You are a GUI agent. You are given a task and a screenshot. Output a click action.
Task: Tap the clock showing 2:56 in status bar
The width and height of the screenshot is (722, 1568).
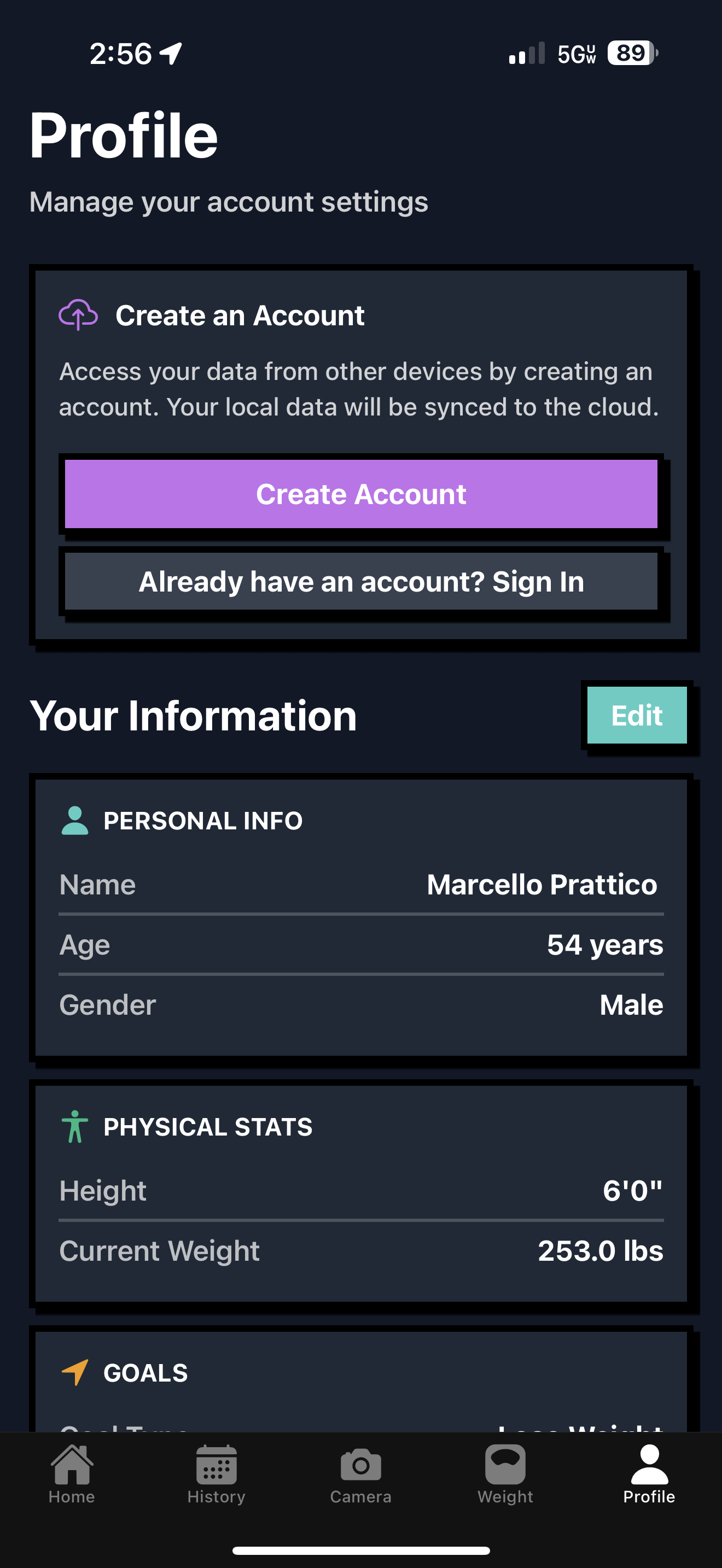[x=119, y=52]
